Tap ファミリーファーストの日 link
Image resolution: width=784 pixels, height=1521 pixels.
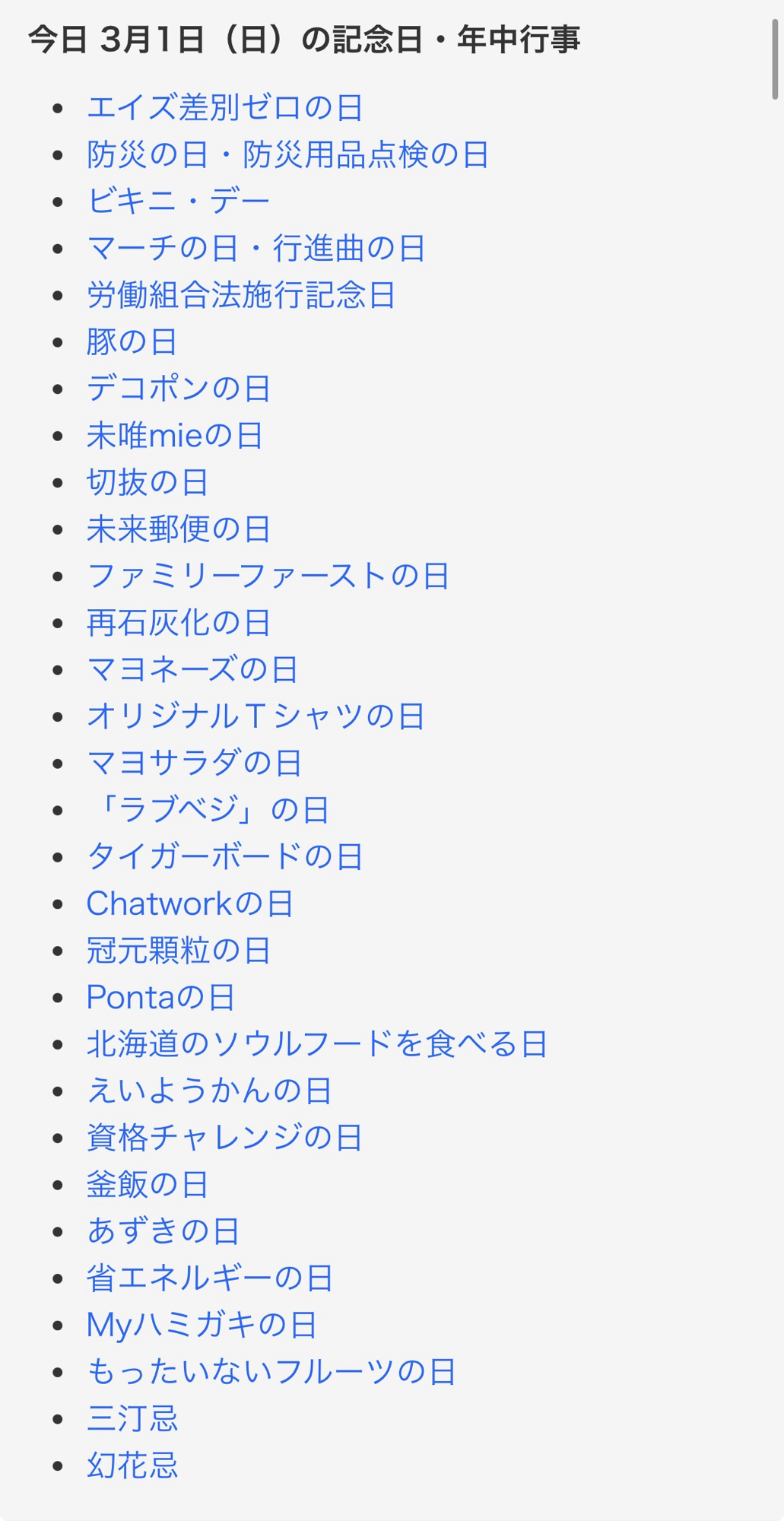coord(268,576)
